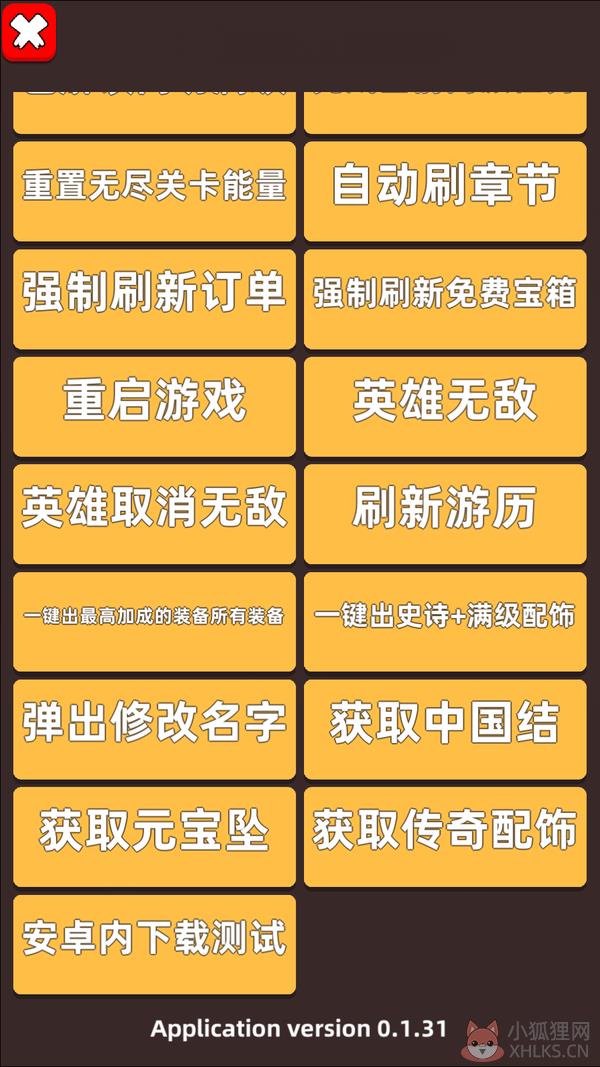Tap 重置无尽关卡能量 button
Viewport: 600px width, 1067px height.
tap(154, 191)
